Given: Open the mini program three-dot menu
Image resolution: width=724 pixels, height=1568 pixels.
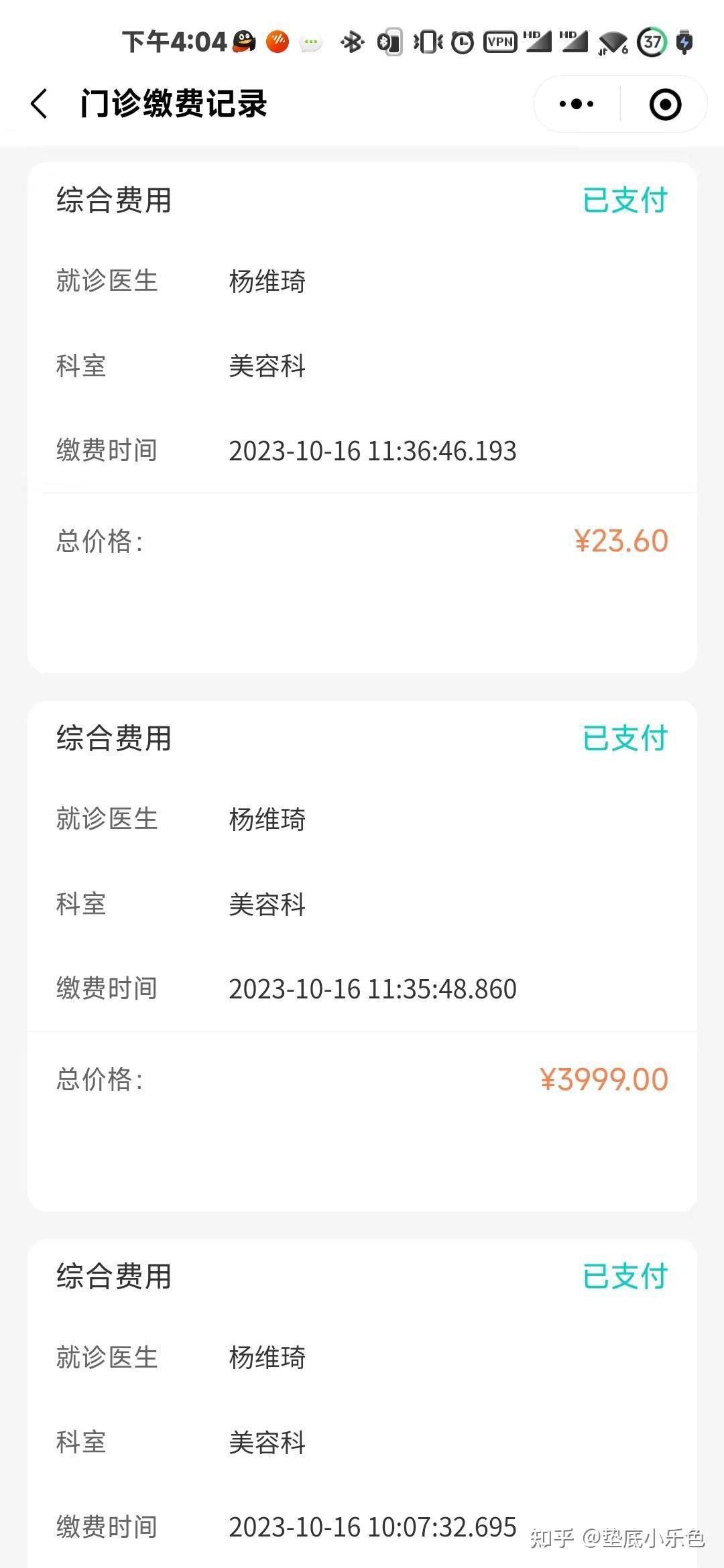Looking at the screenshot, I should tap(577, 105).
